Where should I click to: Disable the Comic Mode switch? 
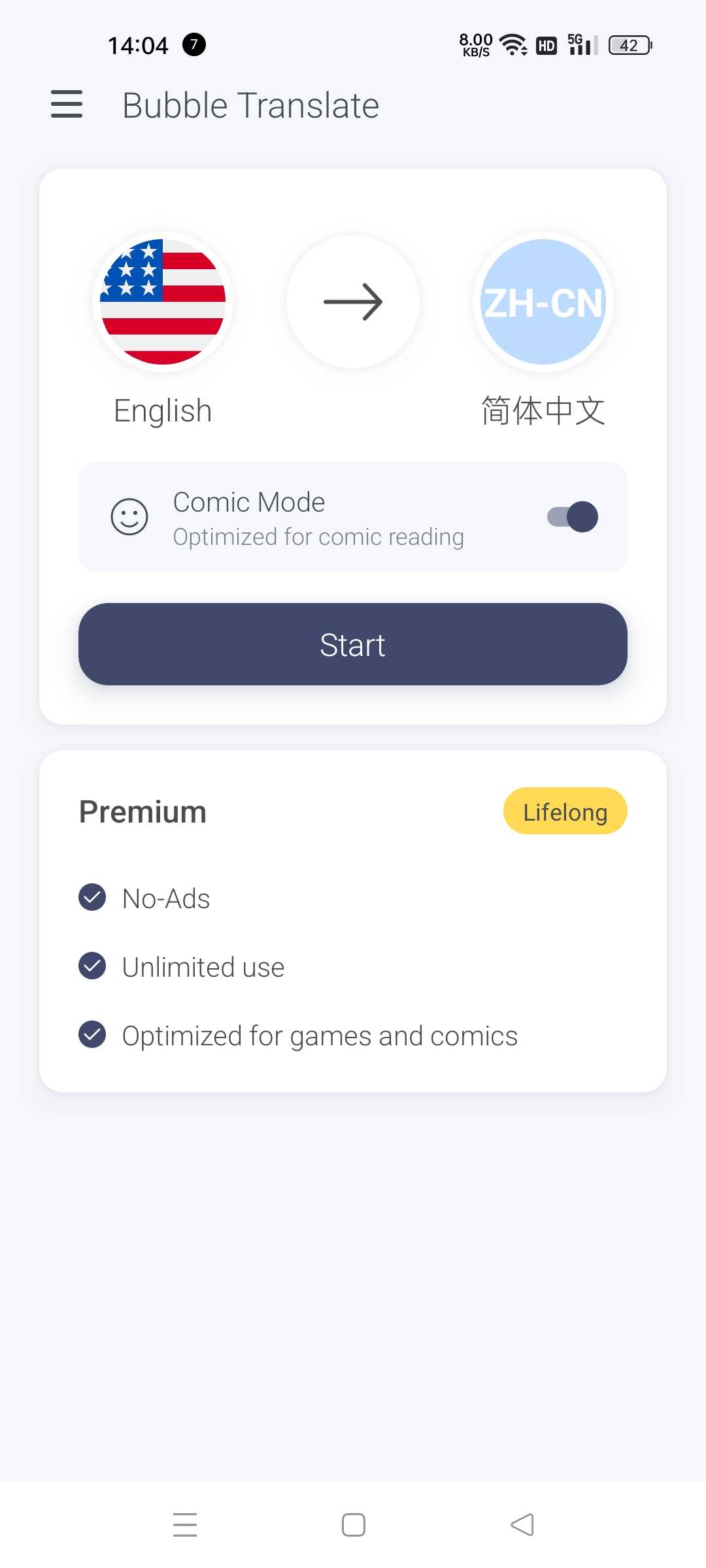(573, 517)
